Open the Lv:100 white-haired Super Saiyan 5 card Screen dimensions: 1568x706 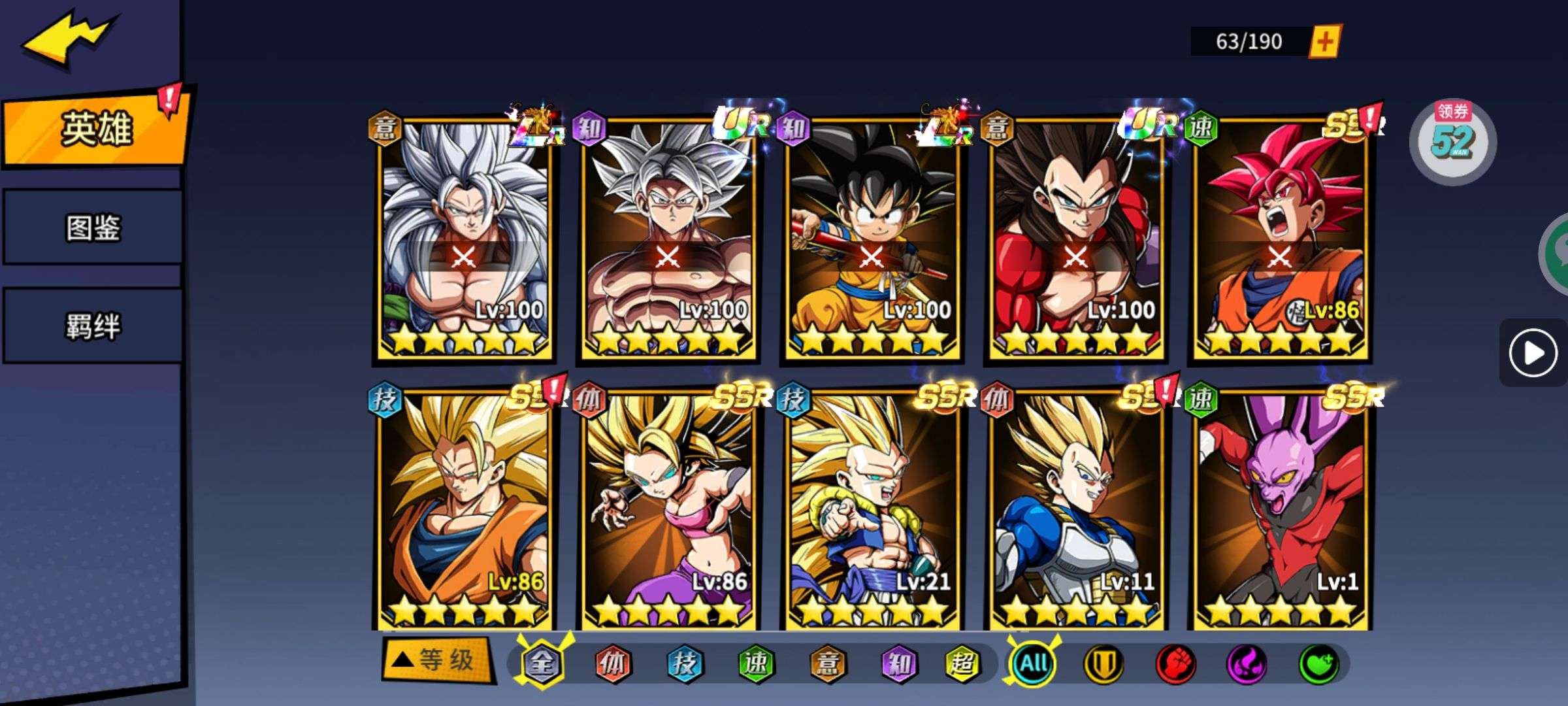pyautogui.click(x=465, y=239)
